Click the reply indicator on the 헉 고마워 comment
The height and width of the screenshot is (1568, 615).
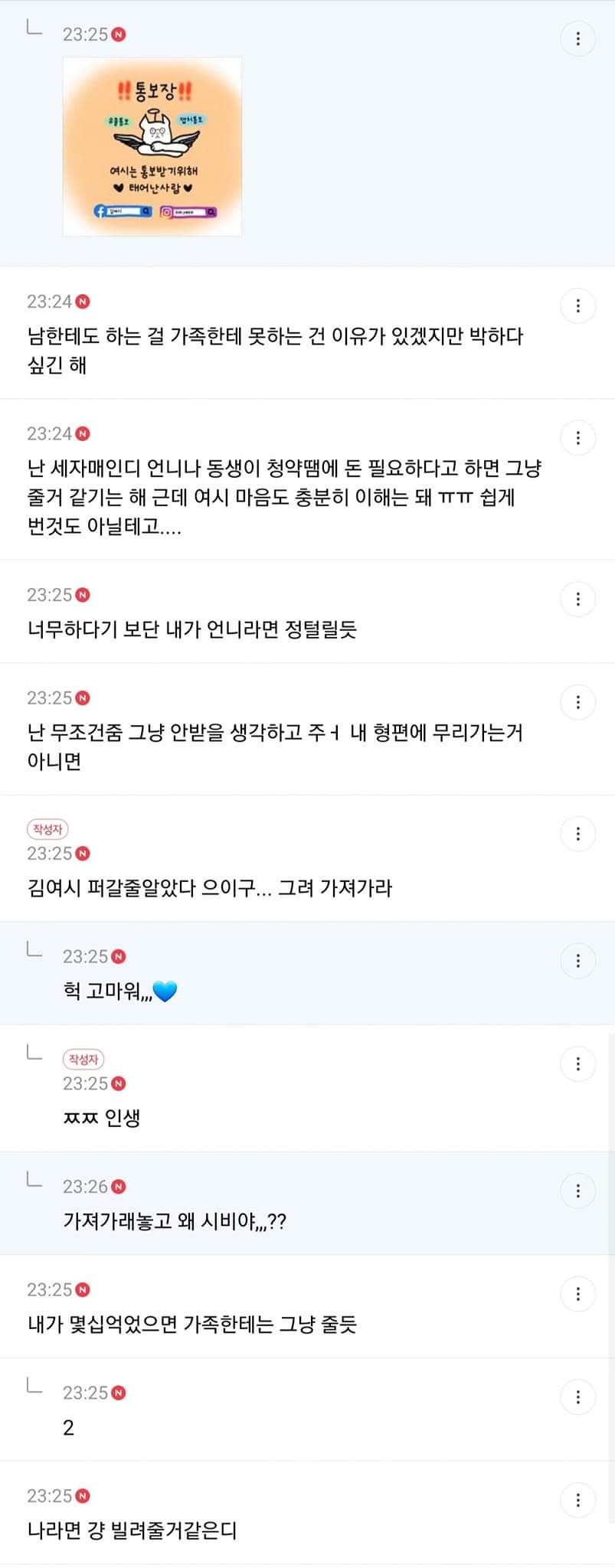(x=34, y=952)
